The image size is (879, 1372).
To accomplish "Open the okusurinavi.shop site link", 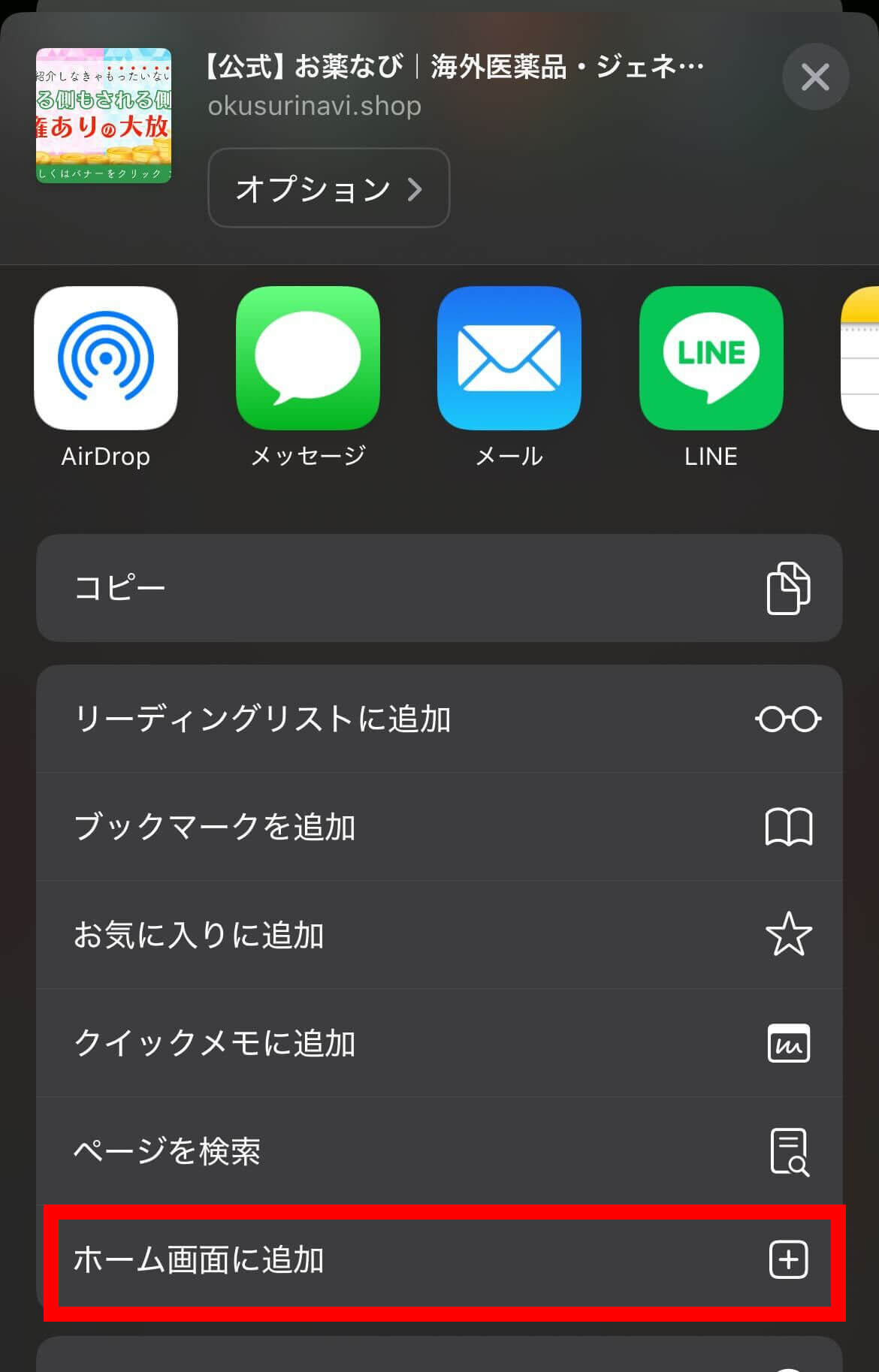I will click(316, 106).
